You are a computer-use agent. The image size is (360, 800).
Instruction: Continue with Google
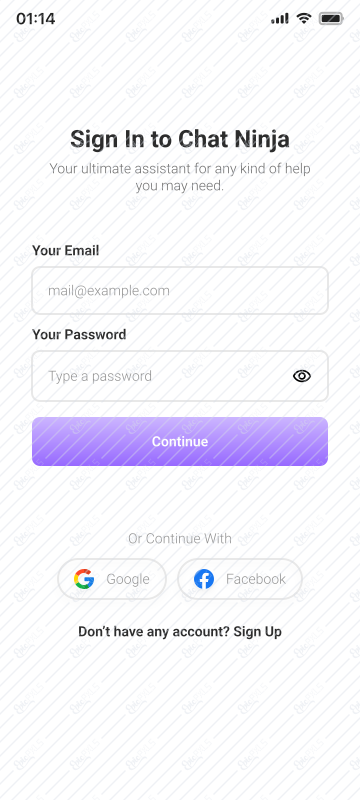(x=112, y=579)
